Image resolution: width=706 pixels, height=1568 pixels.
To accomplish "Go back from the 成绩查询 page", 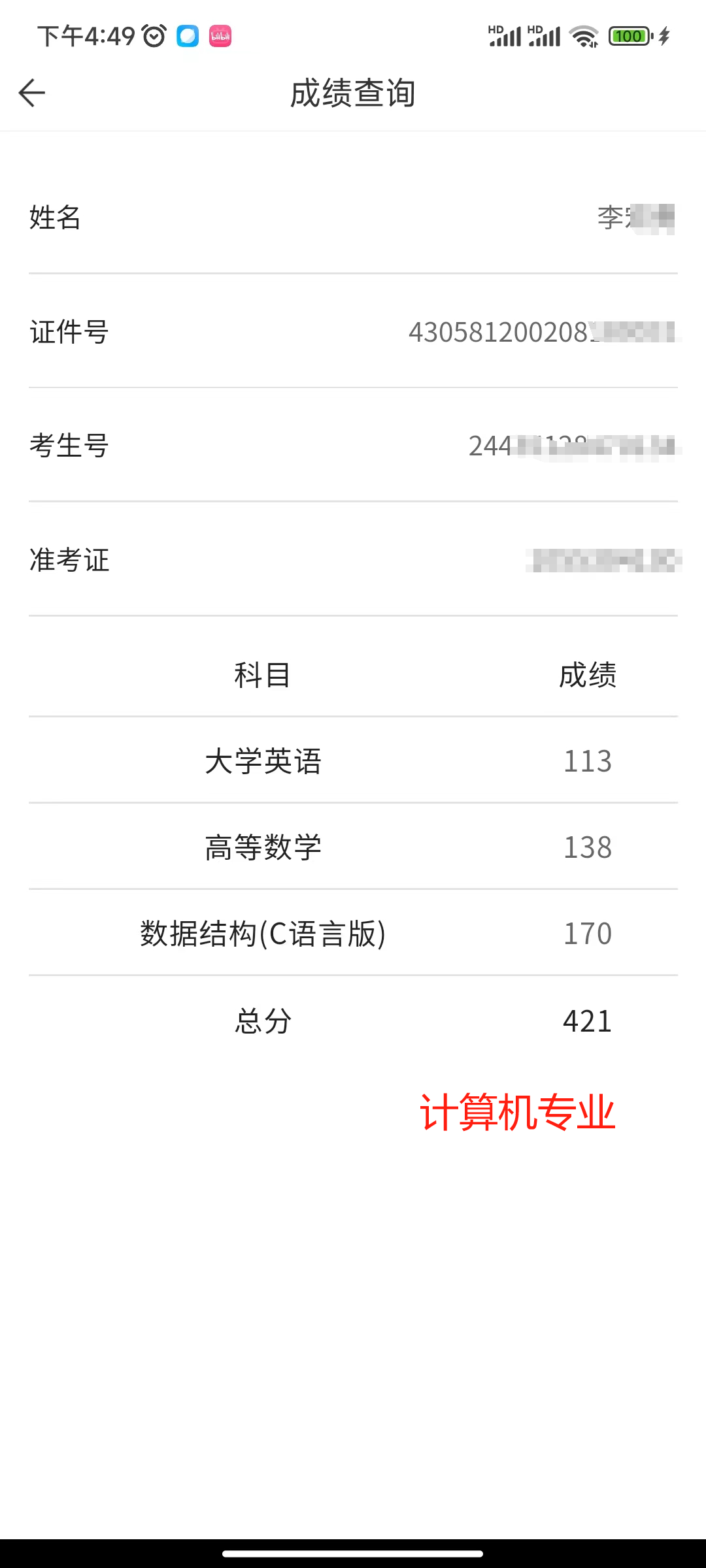I will 31,93.
